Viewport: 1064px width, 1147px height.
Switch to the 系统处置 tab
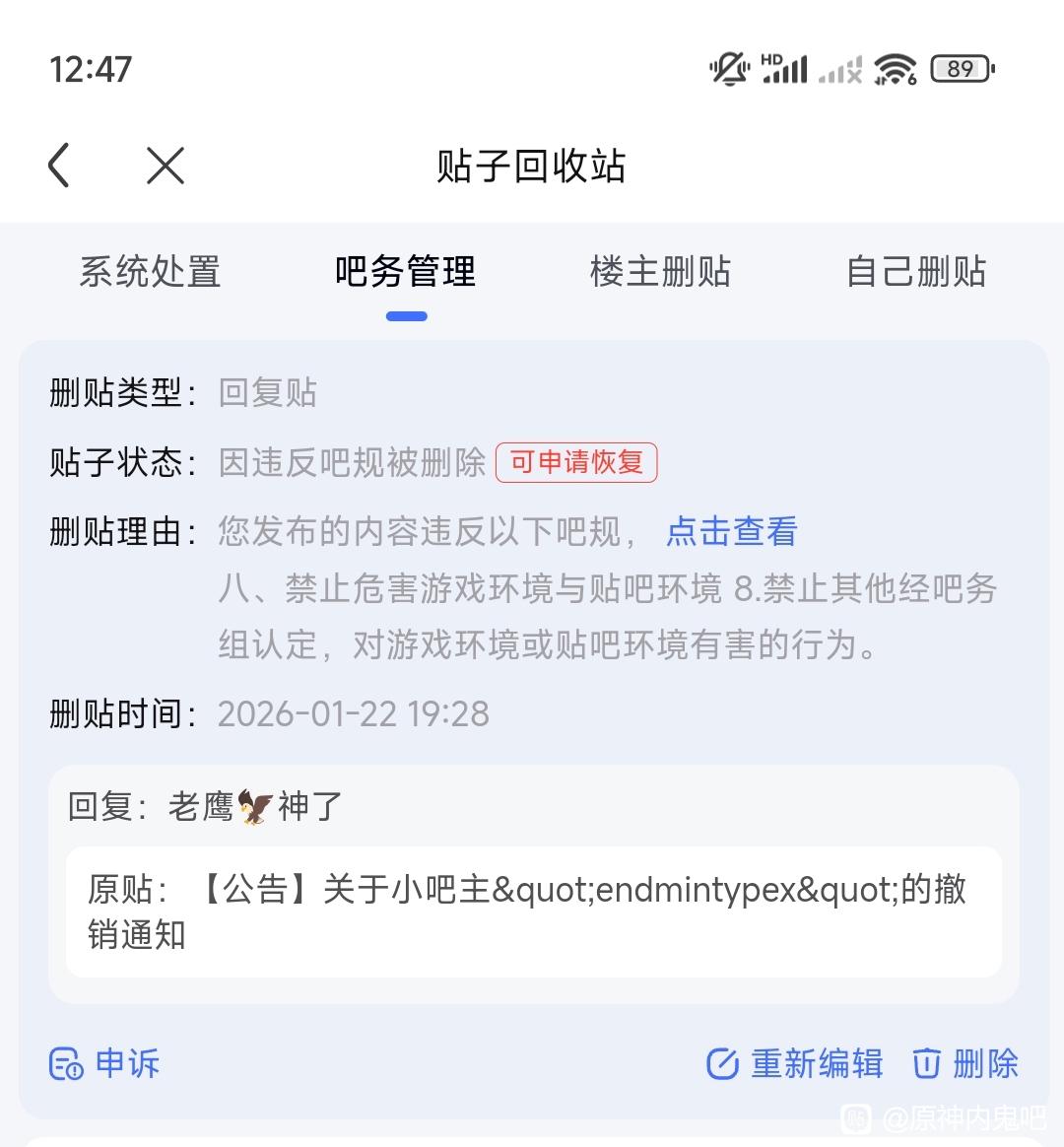pos(150,271)
